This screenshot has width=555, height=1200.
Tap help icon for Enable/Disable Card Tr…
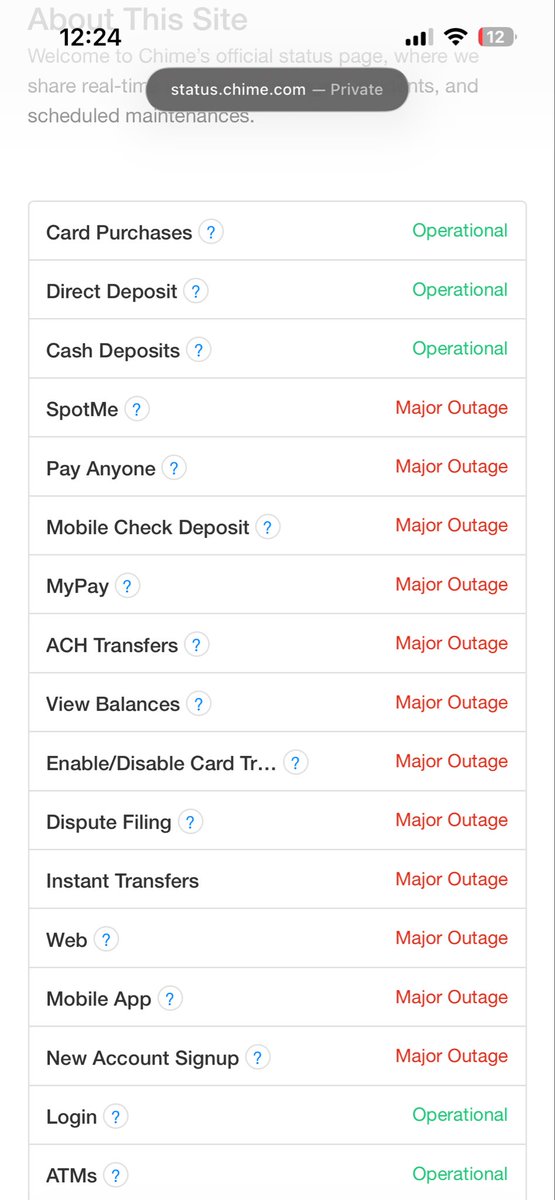295,763
